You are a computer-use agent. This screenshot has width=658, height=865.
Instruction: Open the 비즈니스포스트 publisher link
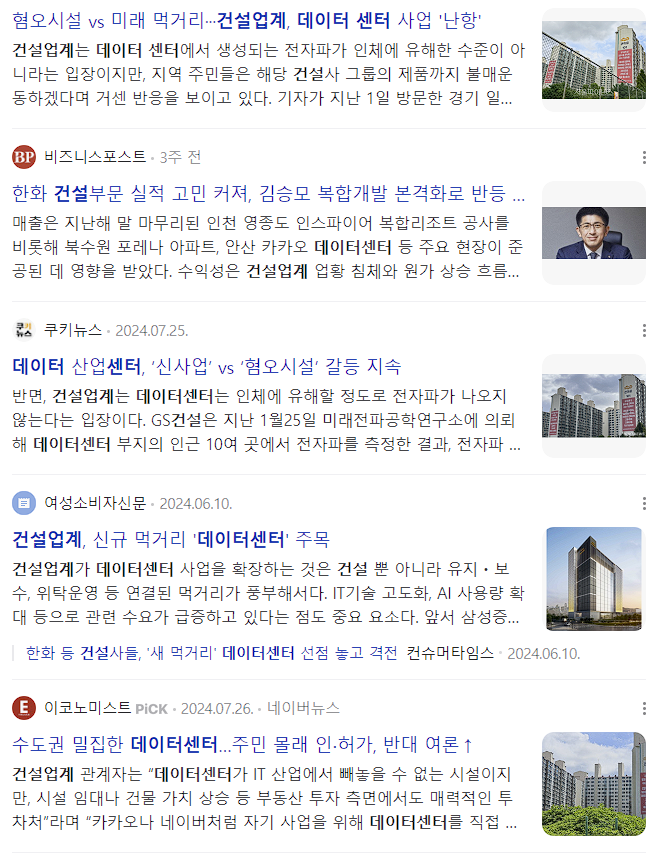(95, 157)
